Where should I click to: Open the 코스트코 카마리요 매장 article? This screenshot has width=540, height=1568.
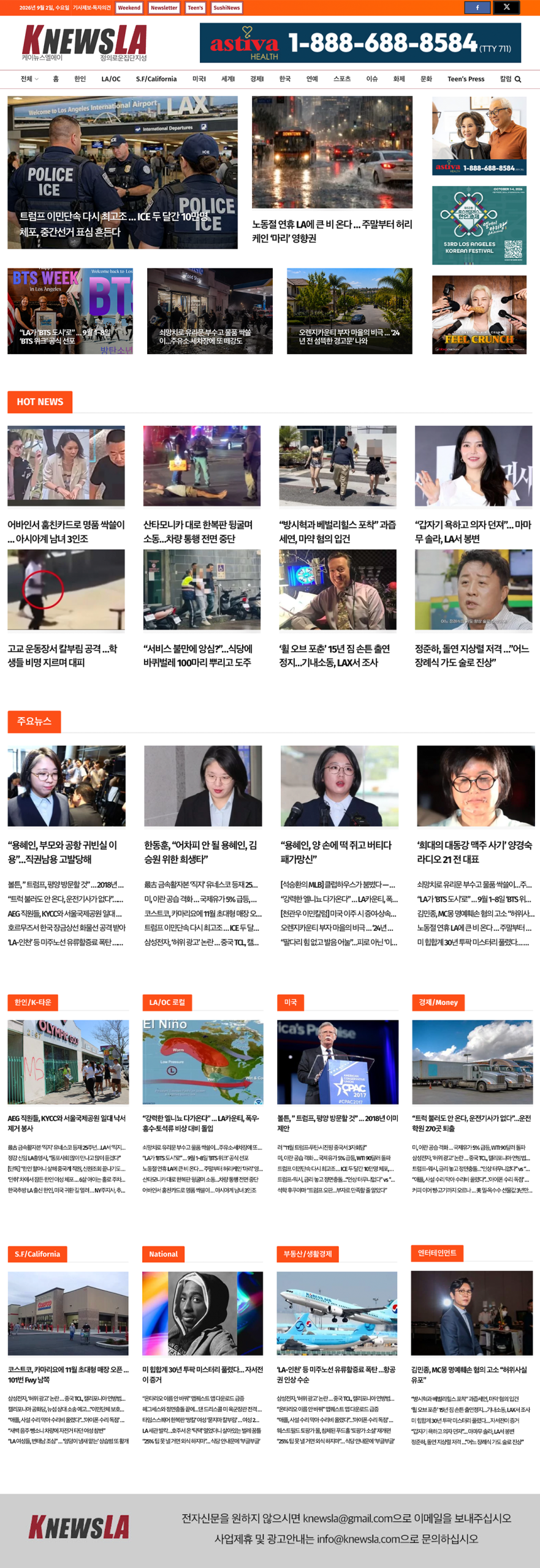coord(68,1374)
